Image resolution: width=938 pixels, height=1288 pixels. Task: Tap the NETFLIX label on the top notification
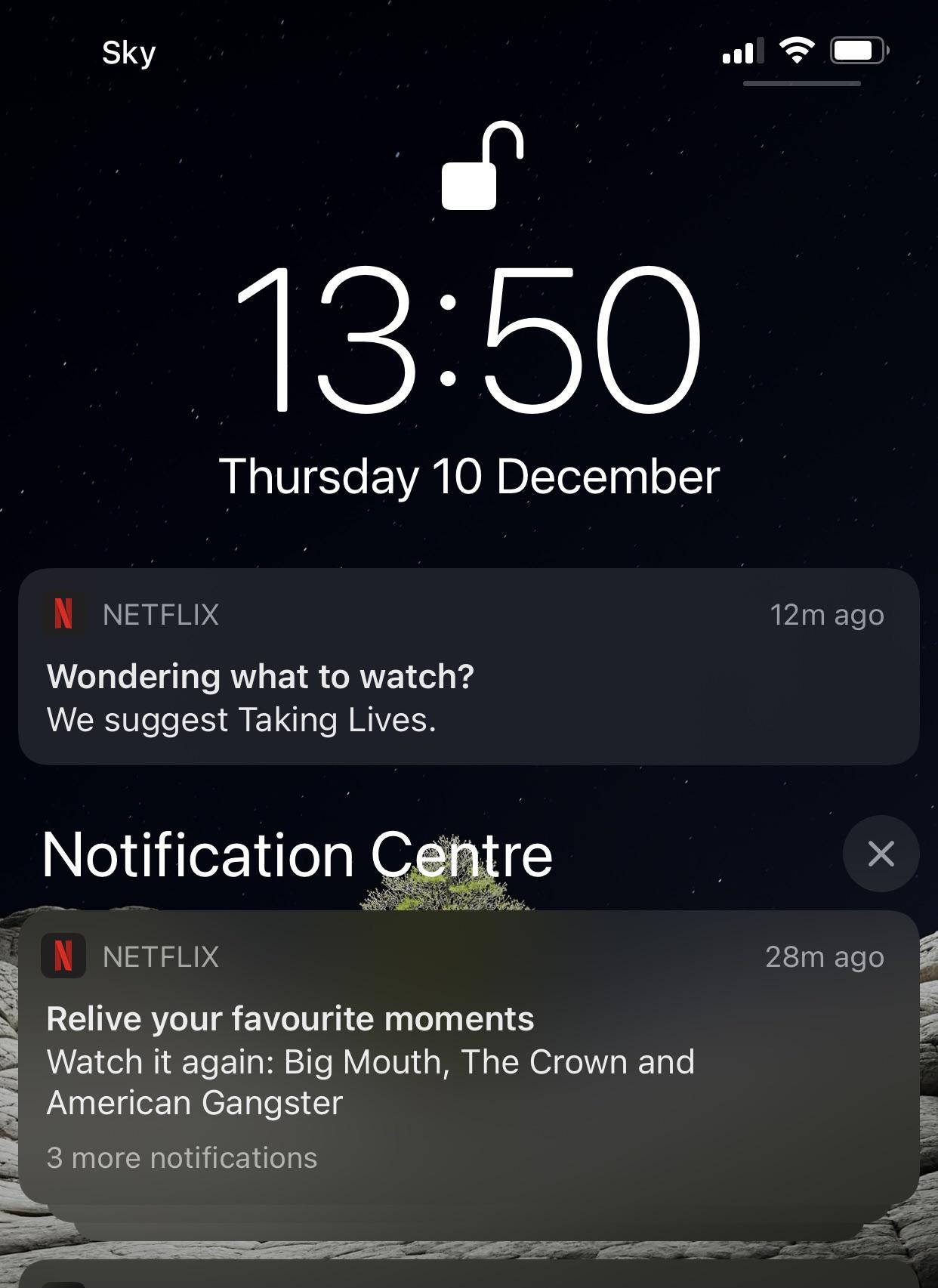click(159, 614)
